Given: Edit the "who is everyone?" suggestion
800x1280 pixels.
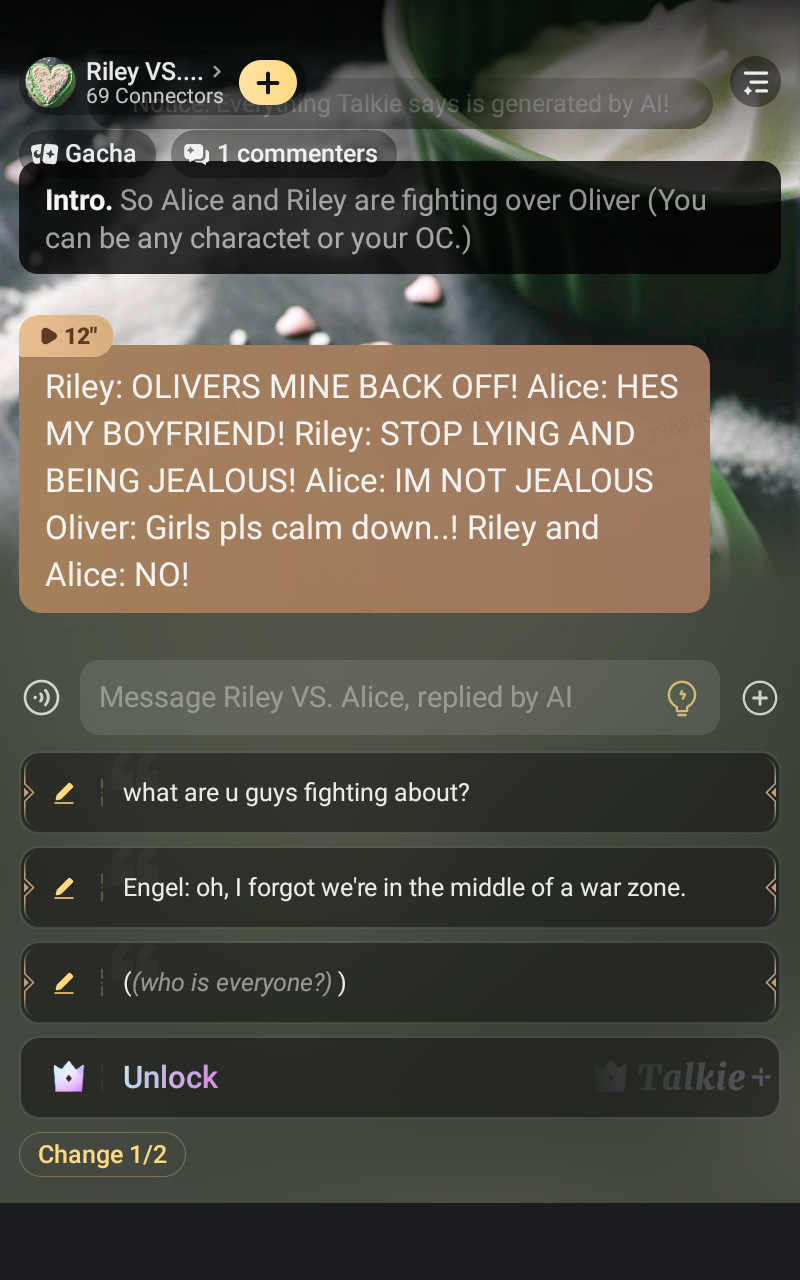Looking at the screenshot, I should (x=64, y=983).
